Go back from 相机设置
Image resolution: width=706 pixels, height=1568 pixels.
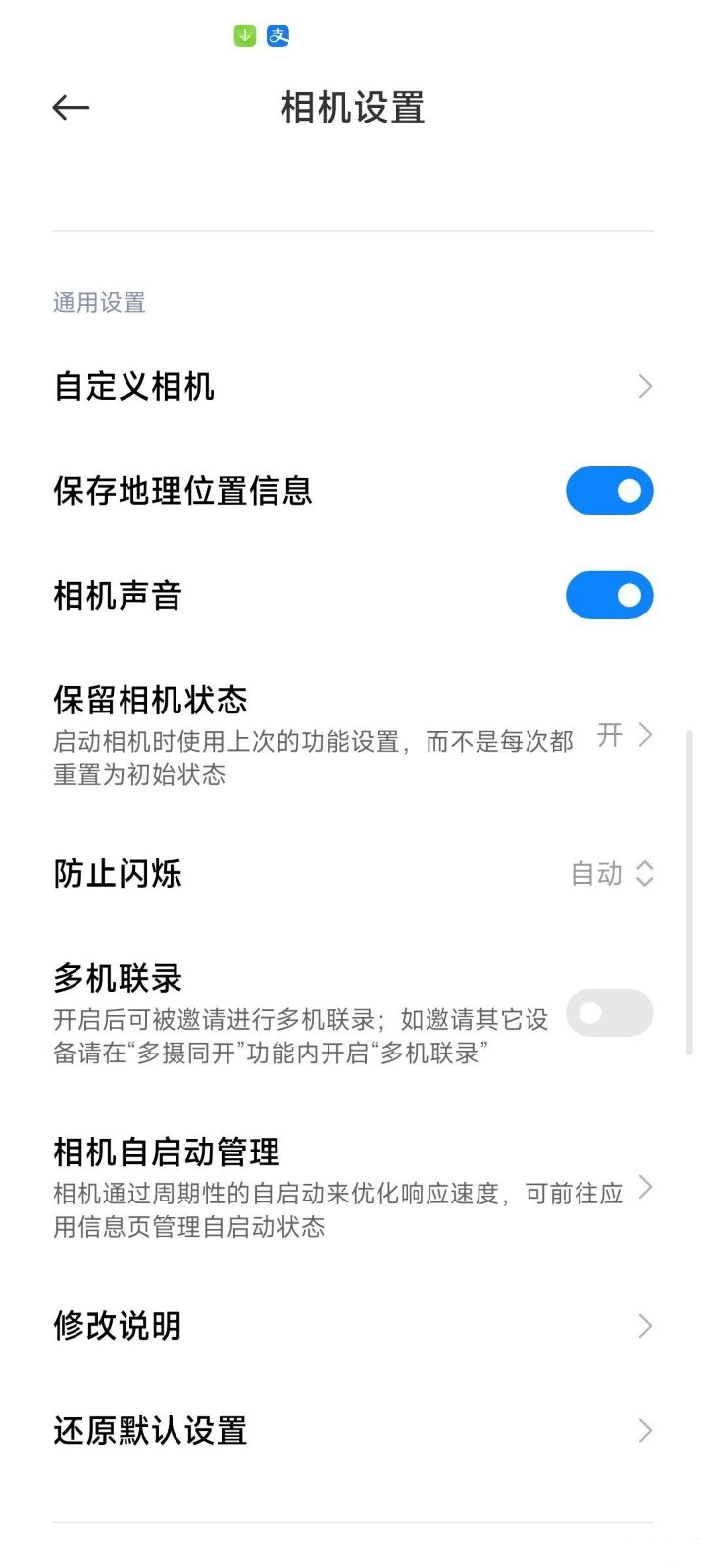(71, 108)
